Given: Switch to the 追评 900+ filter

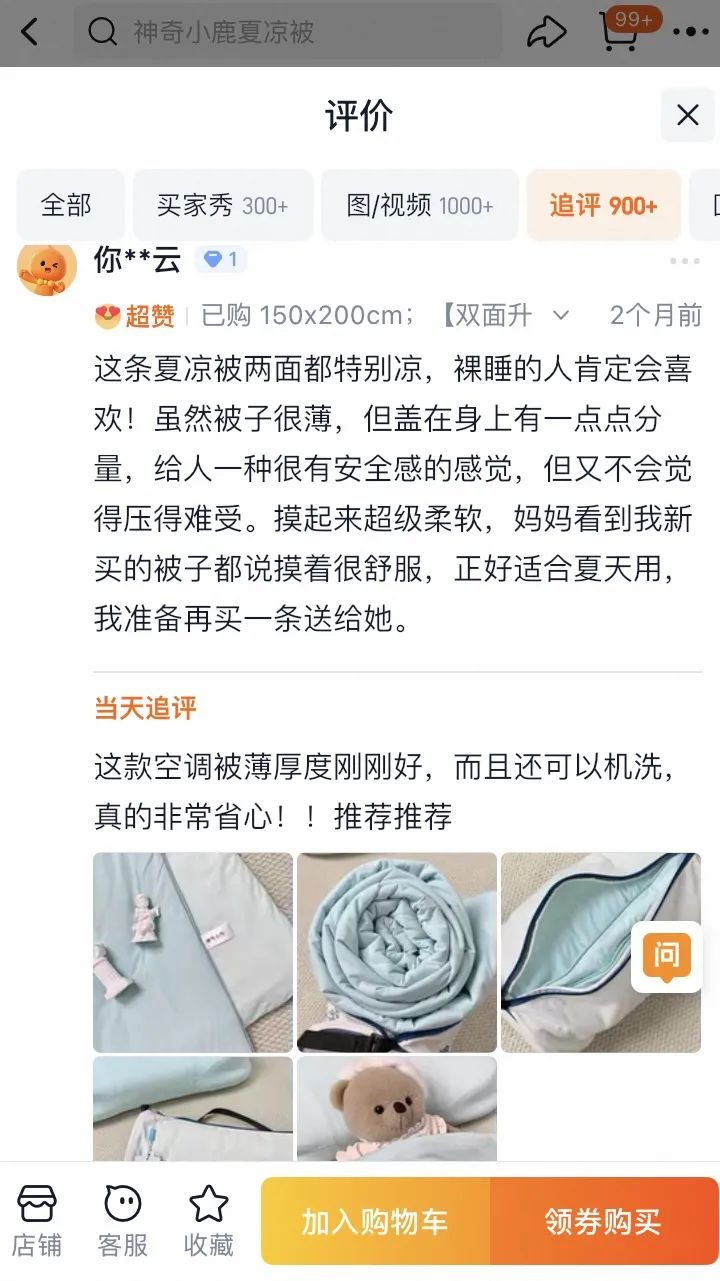Looking at the screenshot, I should click(x=603, y=205).
